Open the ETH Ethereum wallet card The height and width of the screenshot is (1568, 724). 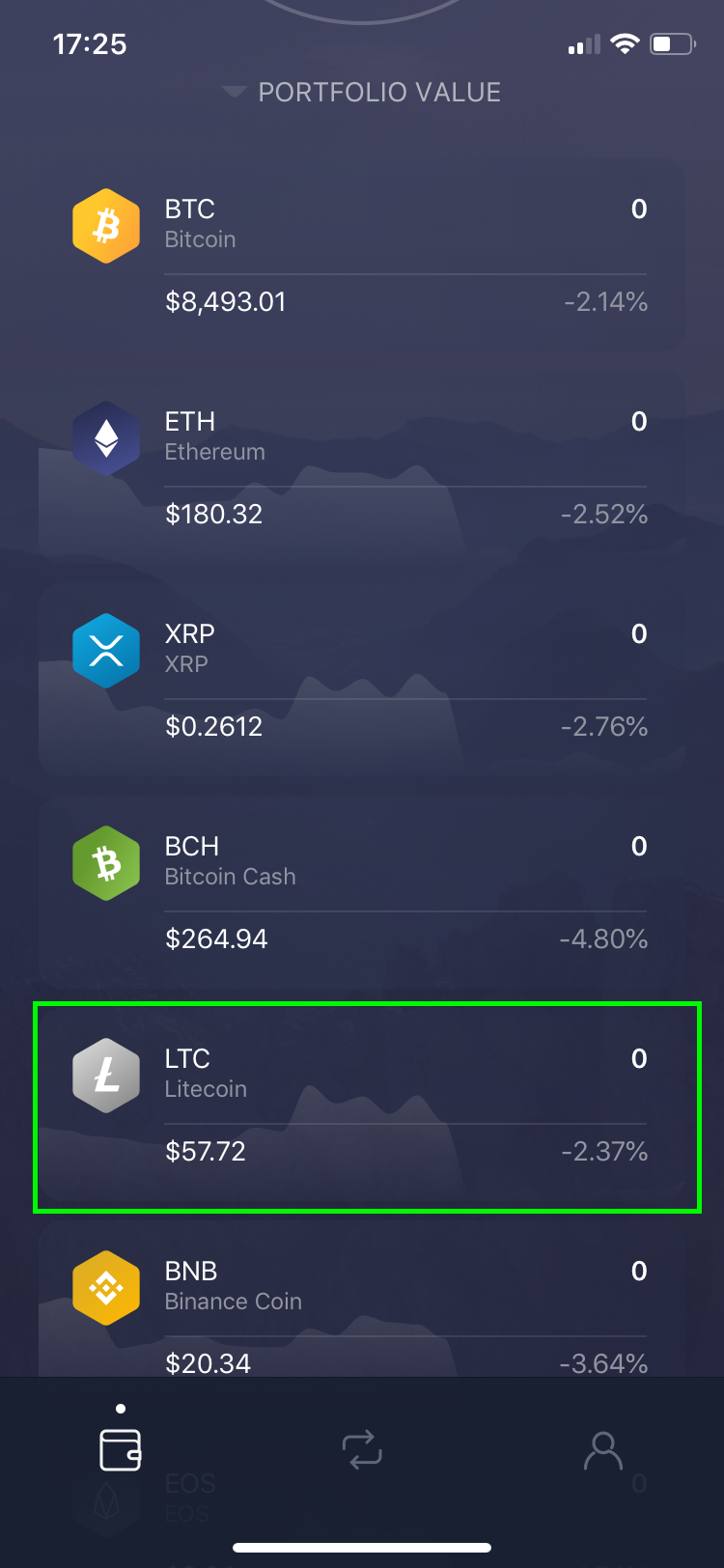click(362, 468)
